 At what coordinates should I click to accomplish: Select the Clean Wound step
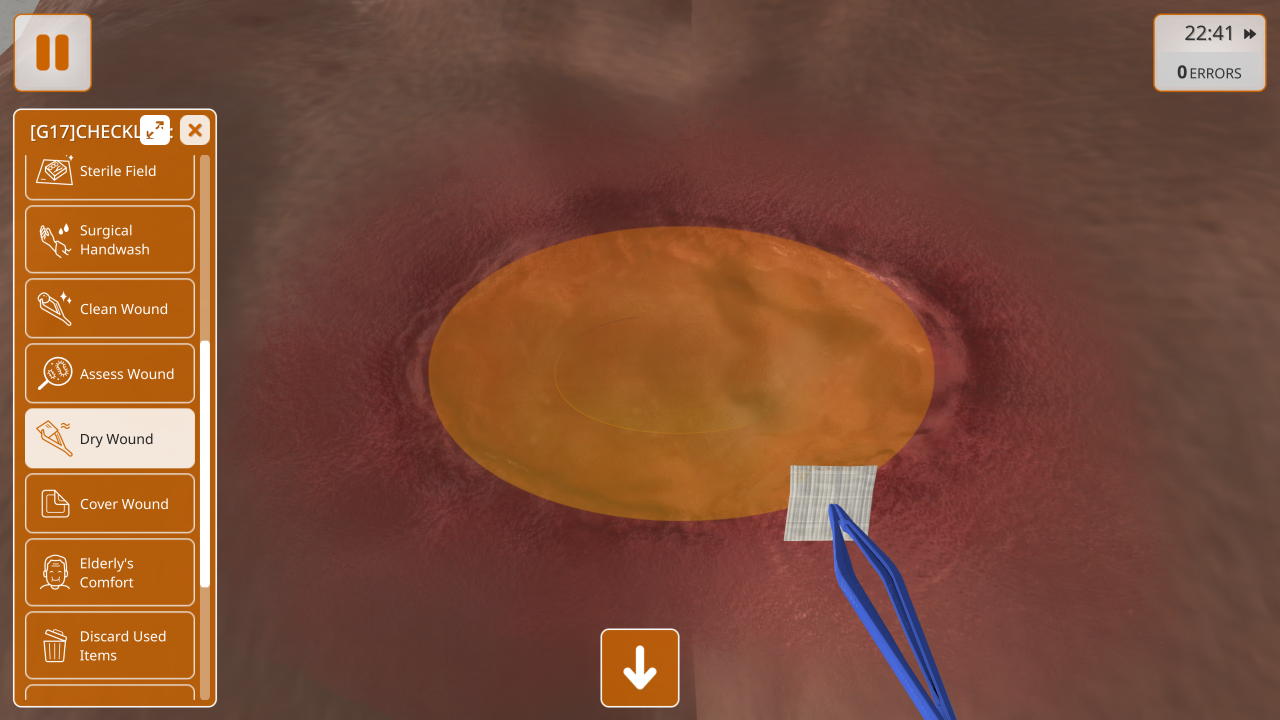(110, 309)
